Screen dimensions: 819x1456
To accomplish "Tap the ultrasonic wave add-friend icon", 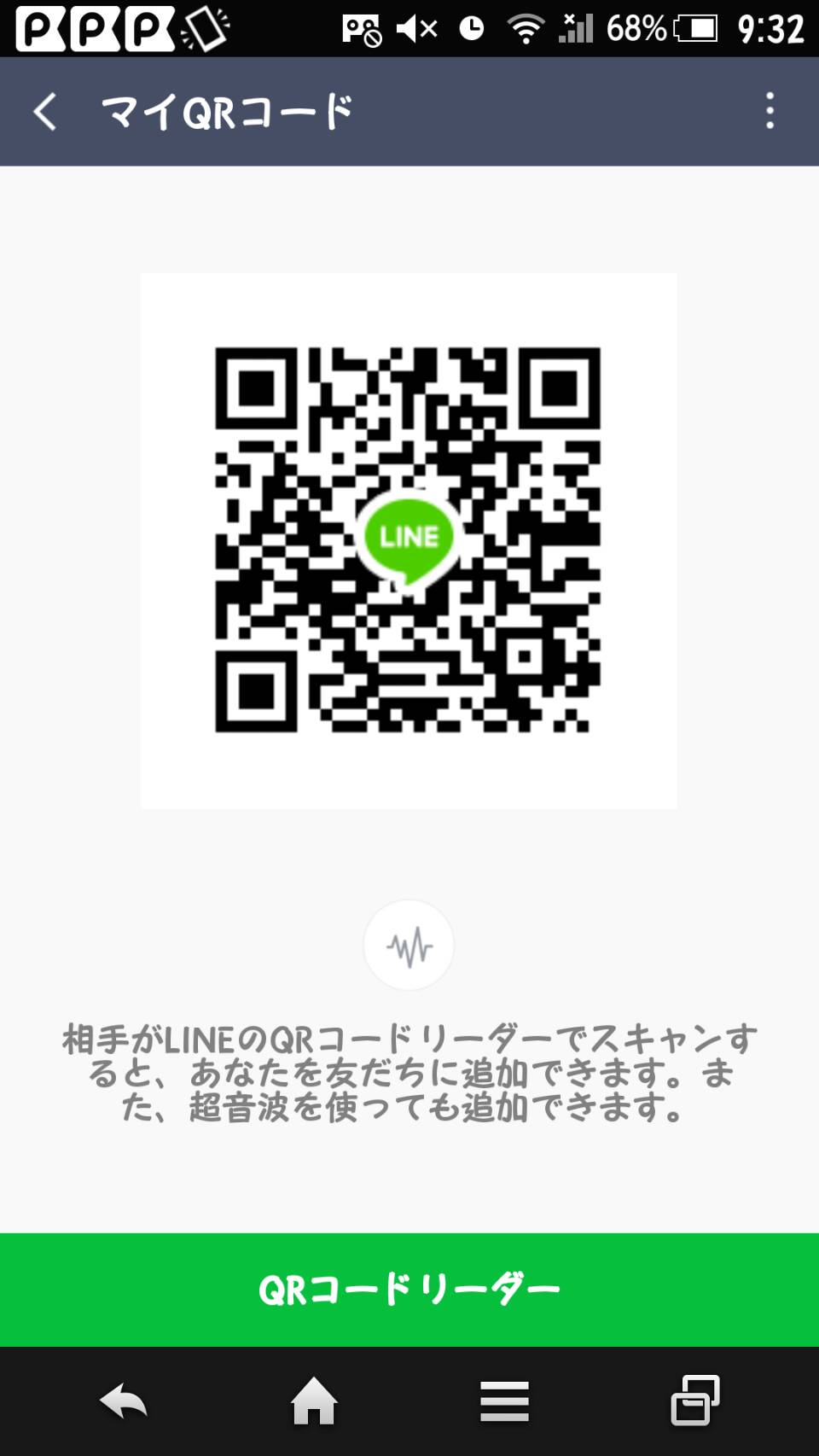I will 409,946.
